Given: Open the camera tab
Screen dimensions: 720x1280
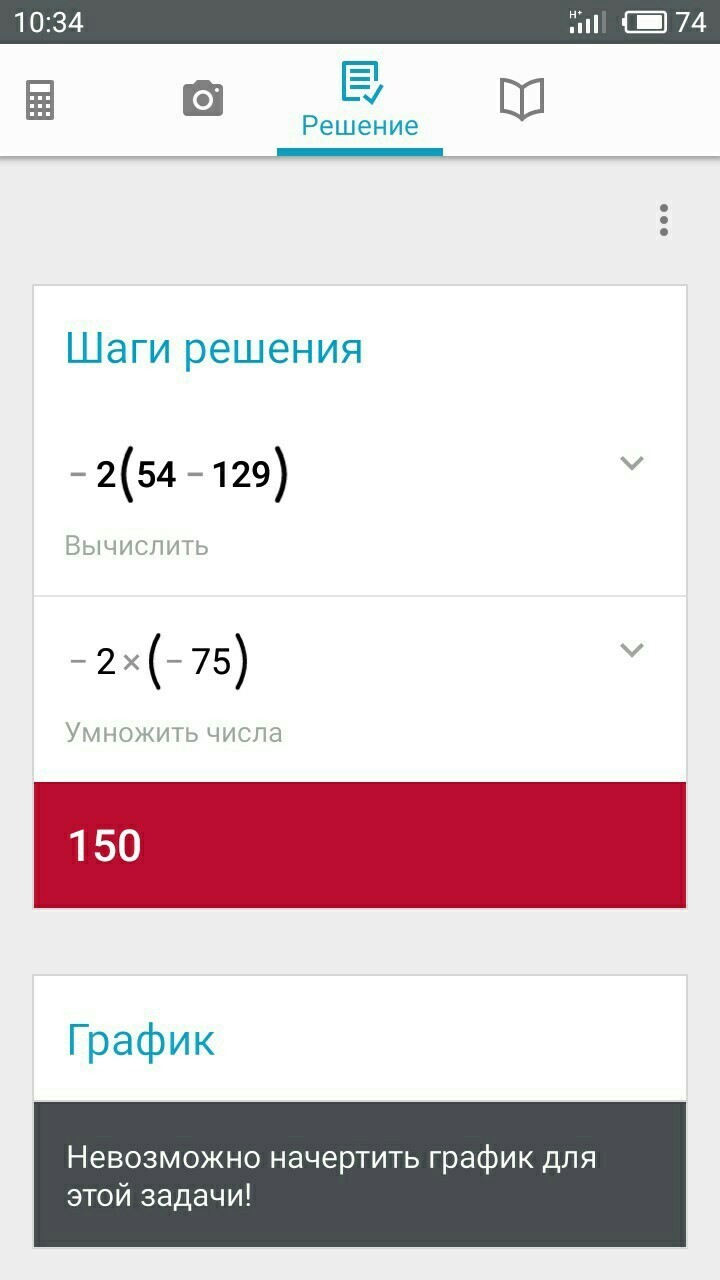Looking at the screenshot, I should 203,100.
